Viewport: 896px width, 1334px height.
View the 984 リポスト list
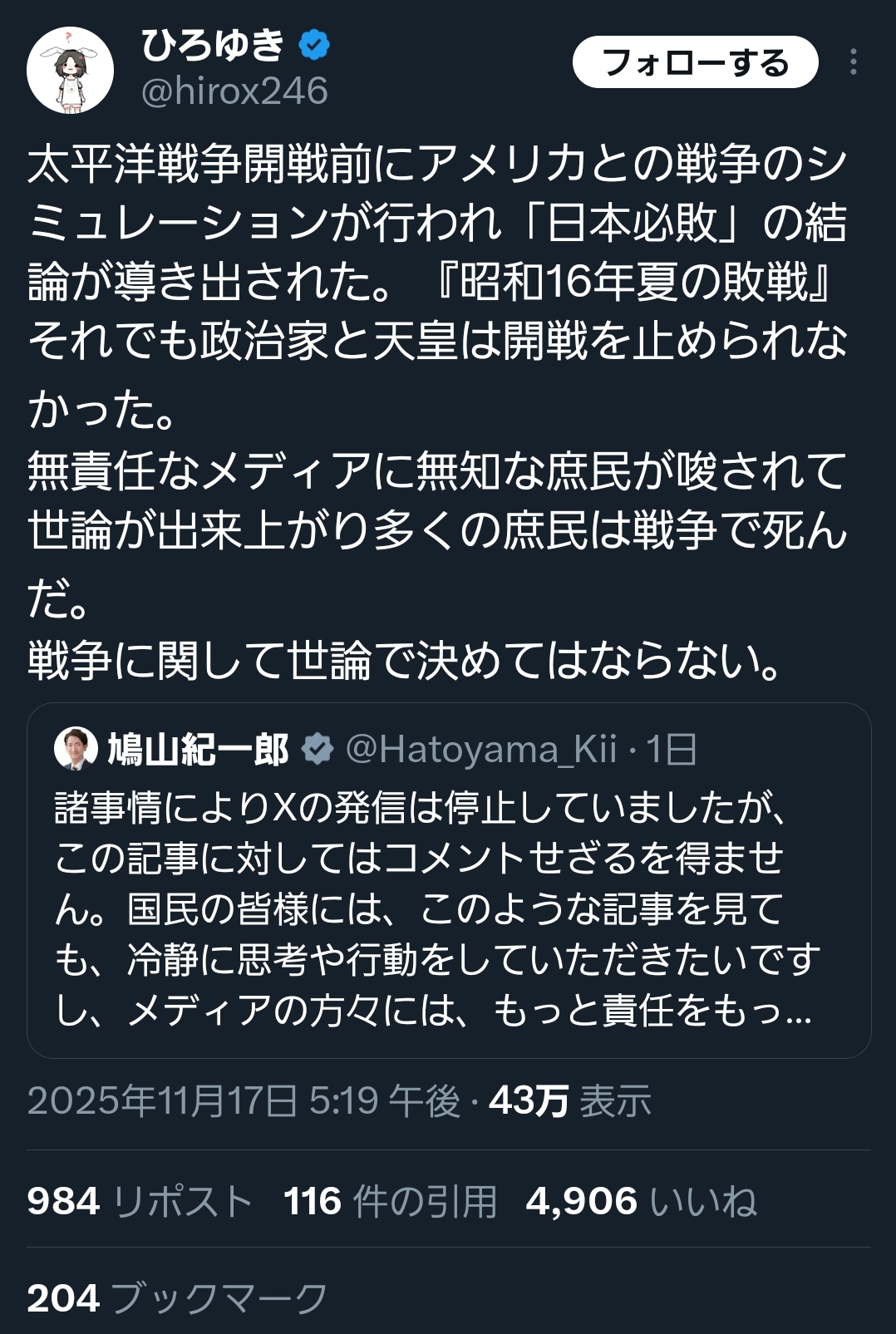coord(140,1202)
